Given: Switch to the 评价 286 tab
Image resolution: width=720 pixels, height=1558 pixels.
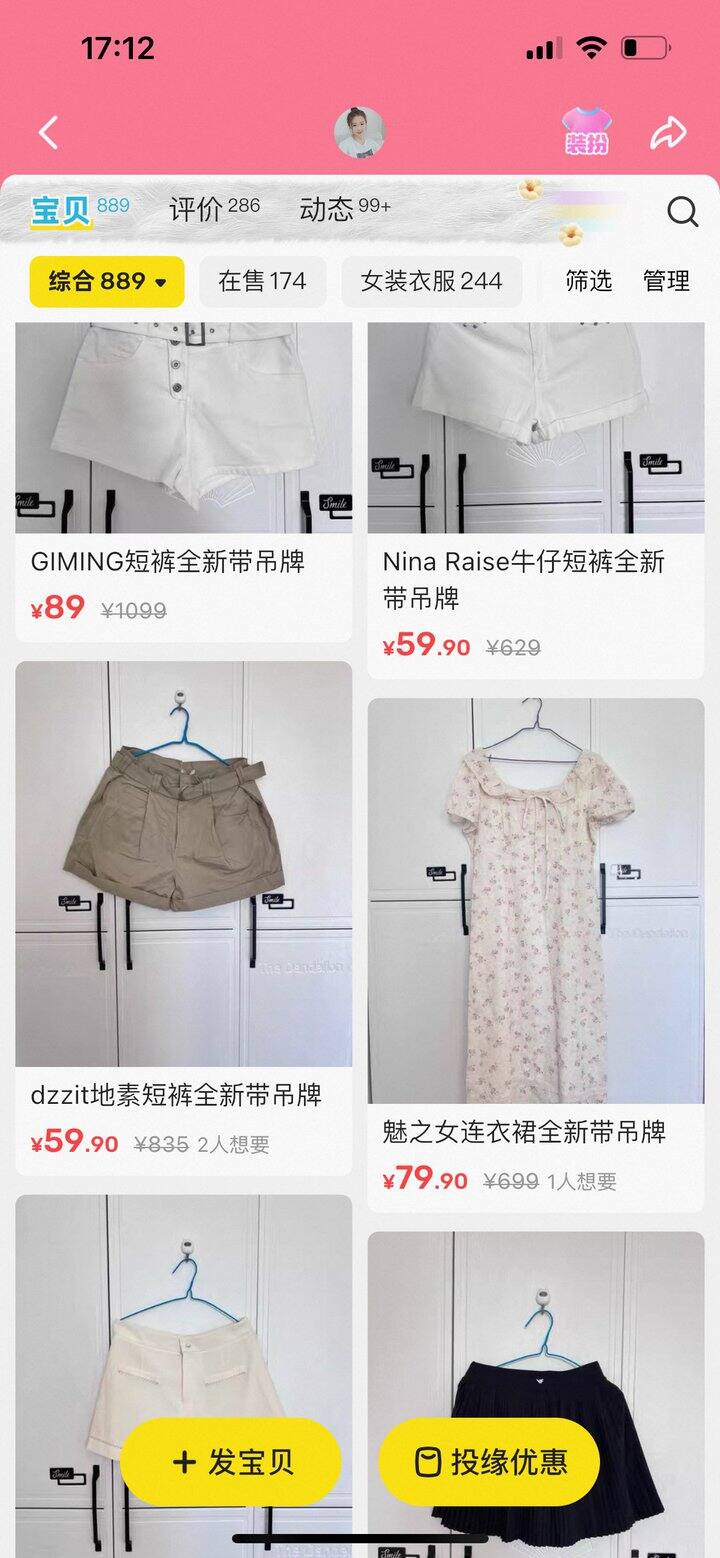Looking at the screenshot, I should click(x=213, y=209).
